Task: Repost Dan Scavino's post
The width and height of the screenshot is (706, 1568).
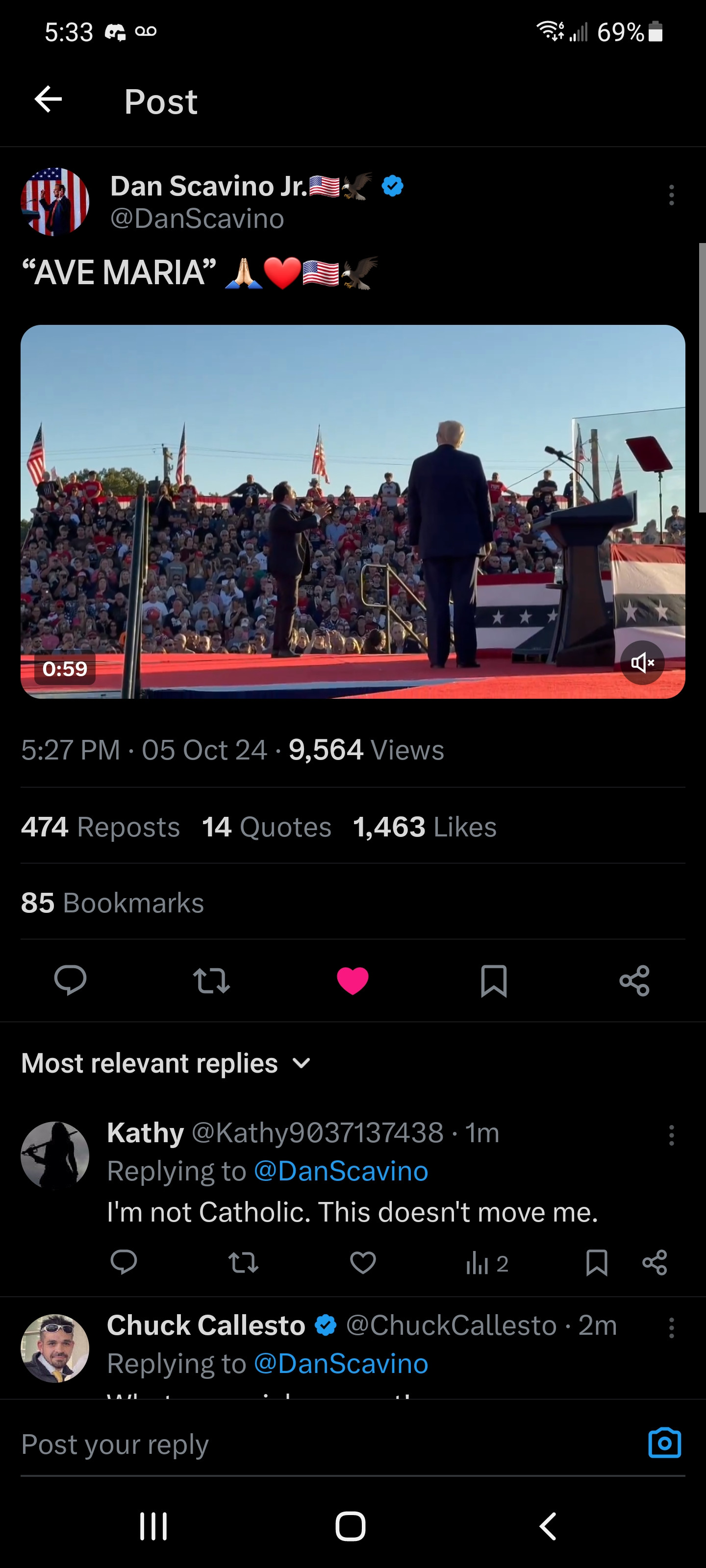Action: coord(211,980)
